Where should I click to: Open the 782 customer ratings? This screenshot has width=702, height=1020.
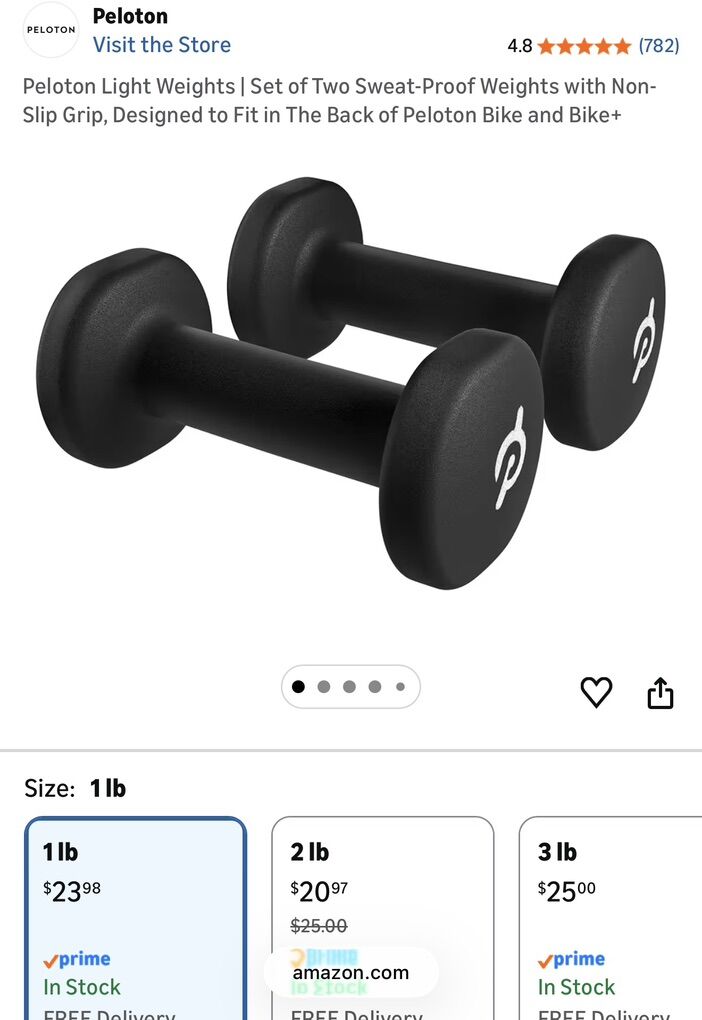pyautogui.click(x=658, y=45)
